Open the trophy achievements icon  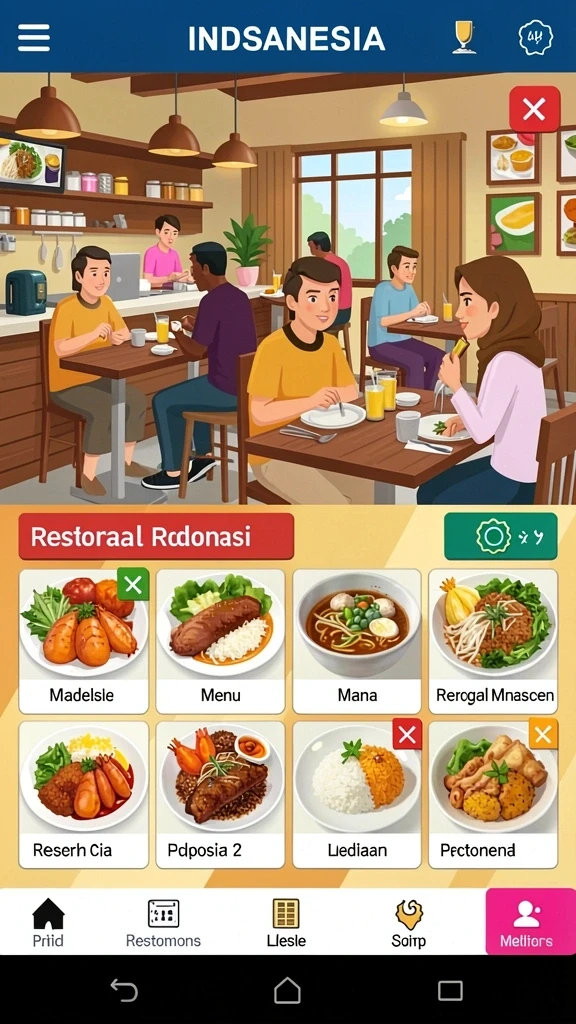464,37
